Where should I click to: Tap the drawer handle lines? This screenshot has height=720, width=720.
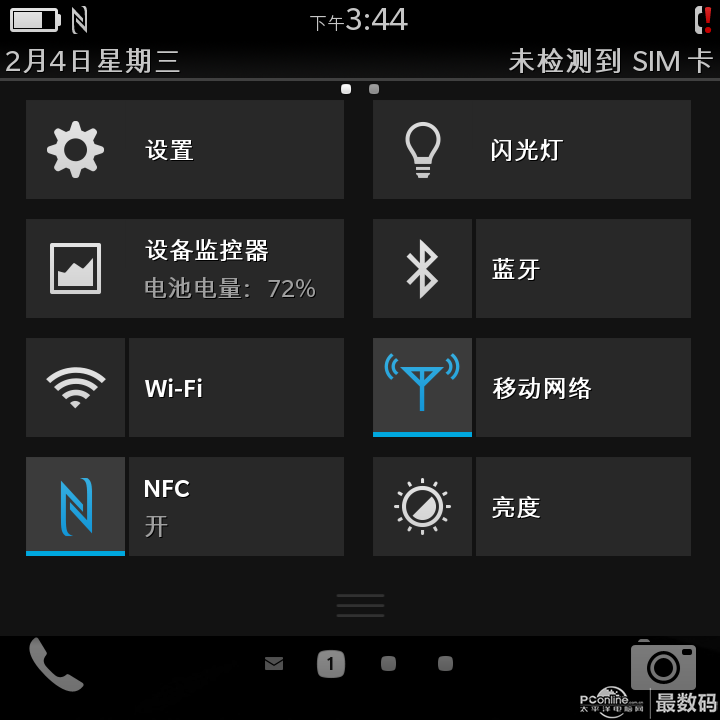[360, 605]
